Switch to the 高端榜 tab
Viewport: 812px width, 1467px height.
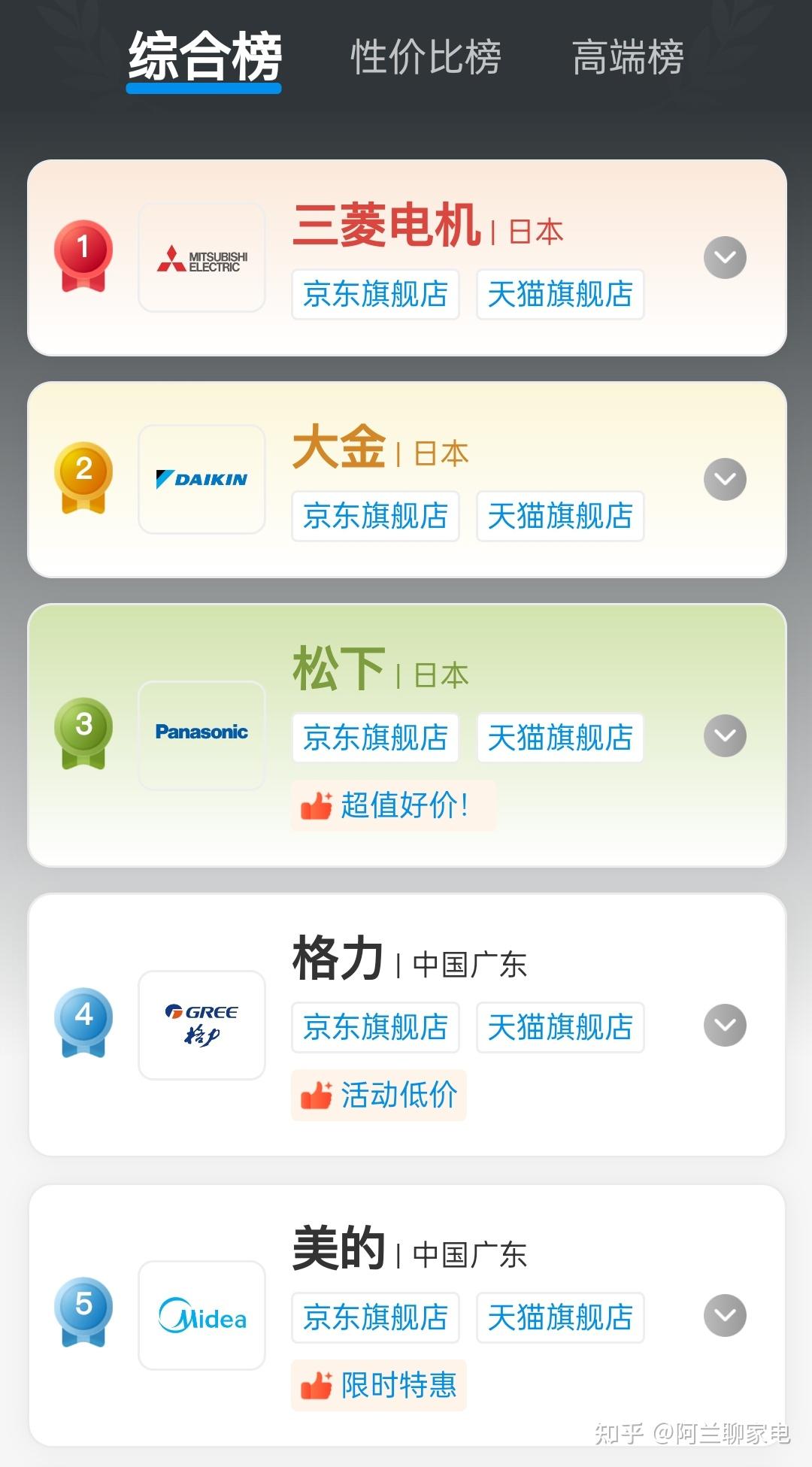point(629,58)
